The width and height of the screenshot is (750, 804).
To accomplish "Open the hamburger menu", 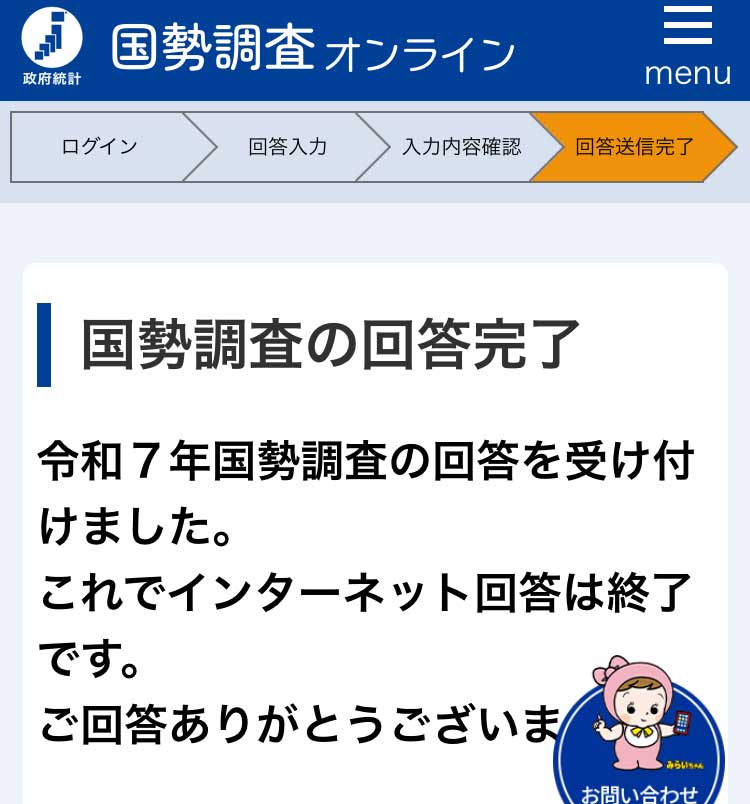I will 688,47.
